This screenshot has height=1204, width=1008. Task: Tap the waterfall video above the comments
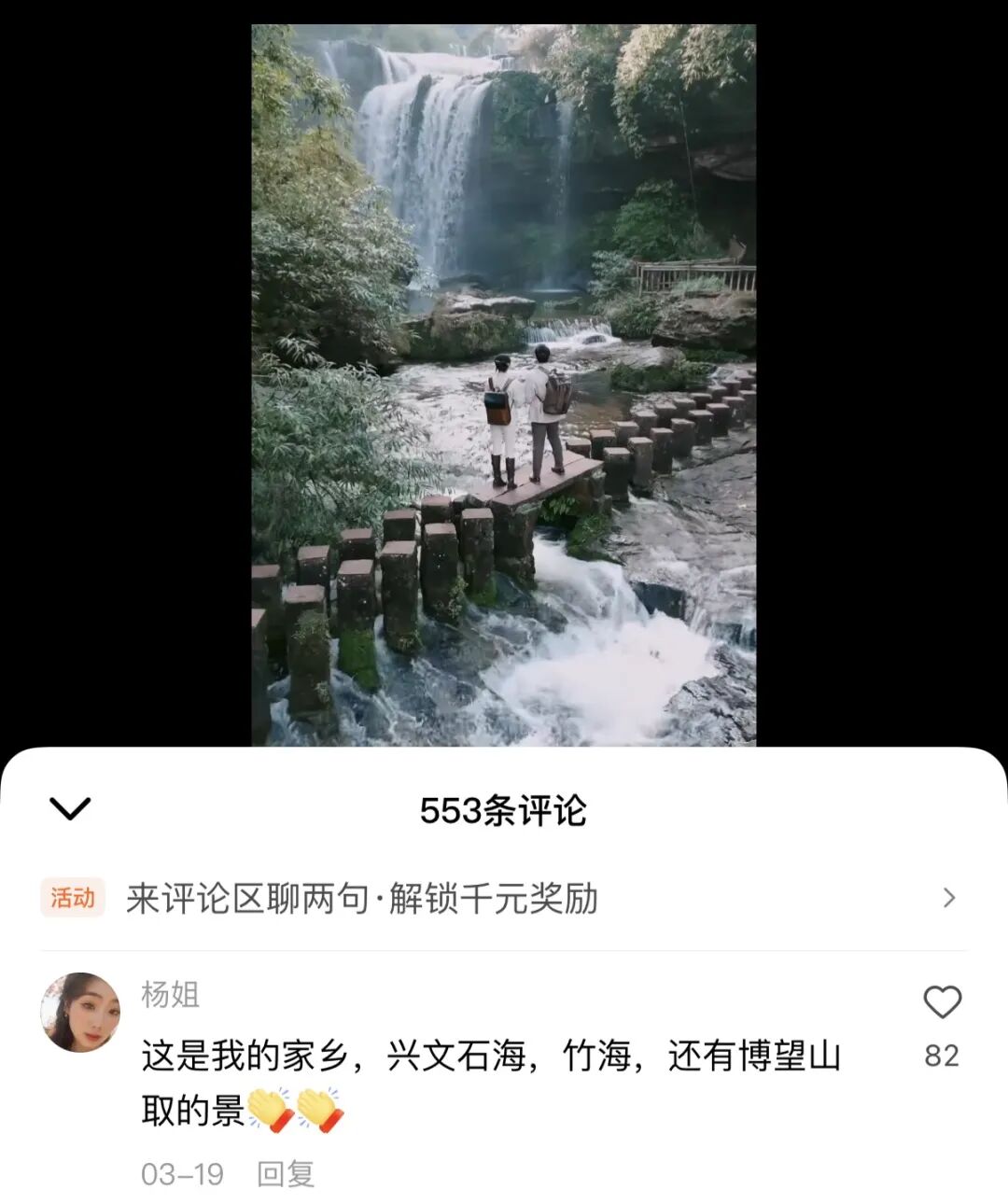pos(504,373)
